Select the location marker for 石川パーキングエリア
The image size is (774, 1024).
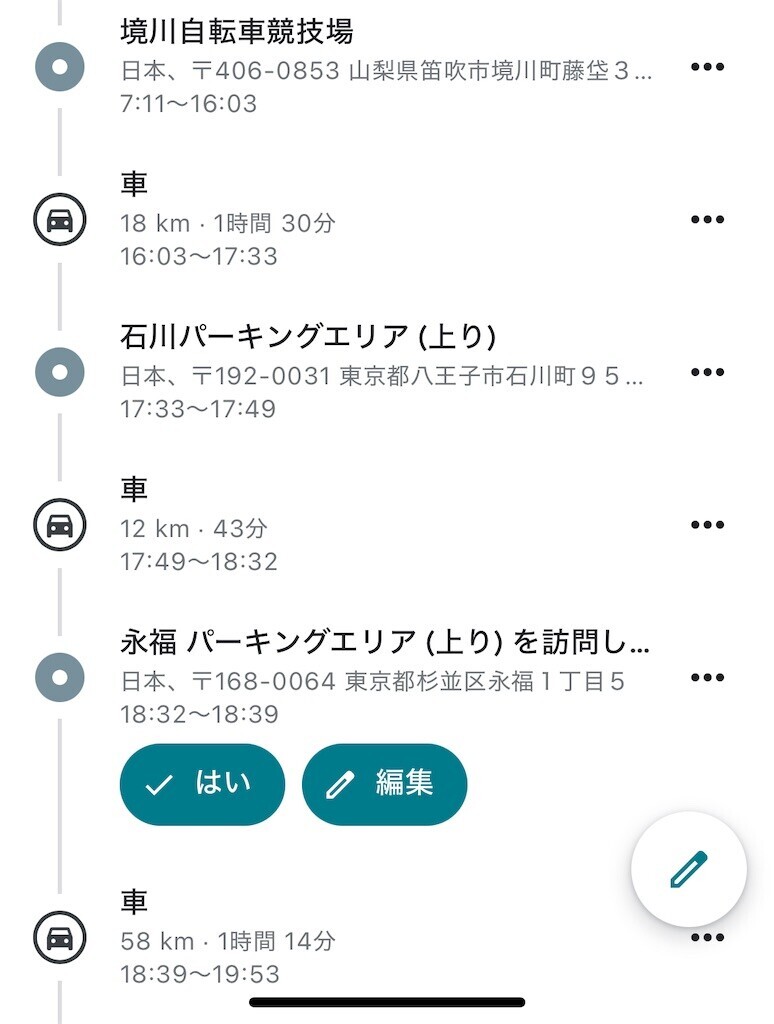pyautogui.click(x=62, y=372)
